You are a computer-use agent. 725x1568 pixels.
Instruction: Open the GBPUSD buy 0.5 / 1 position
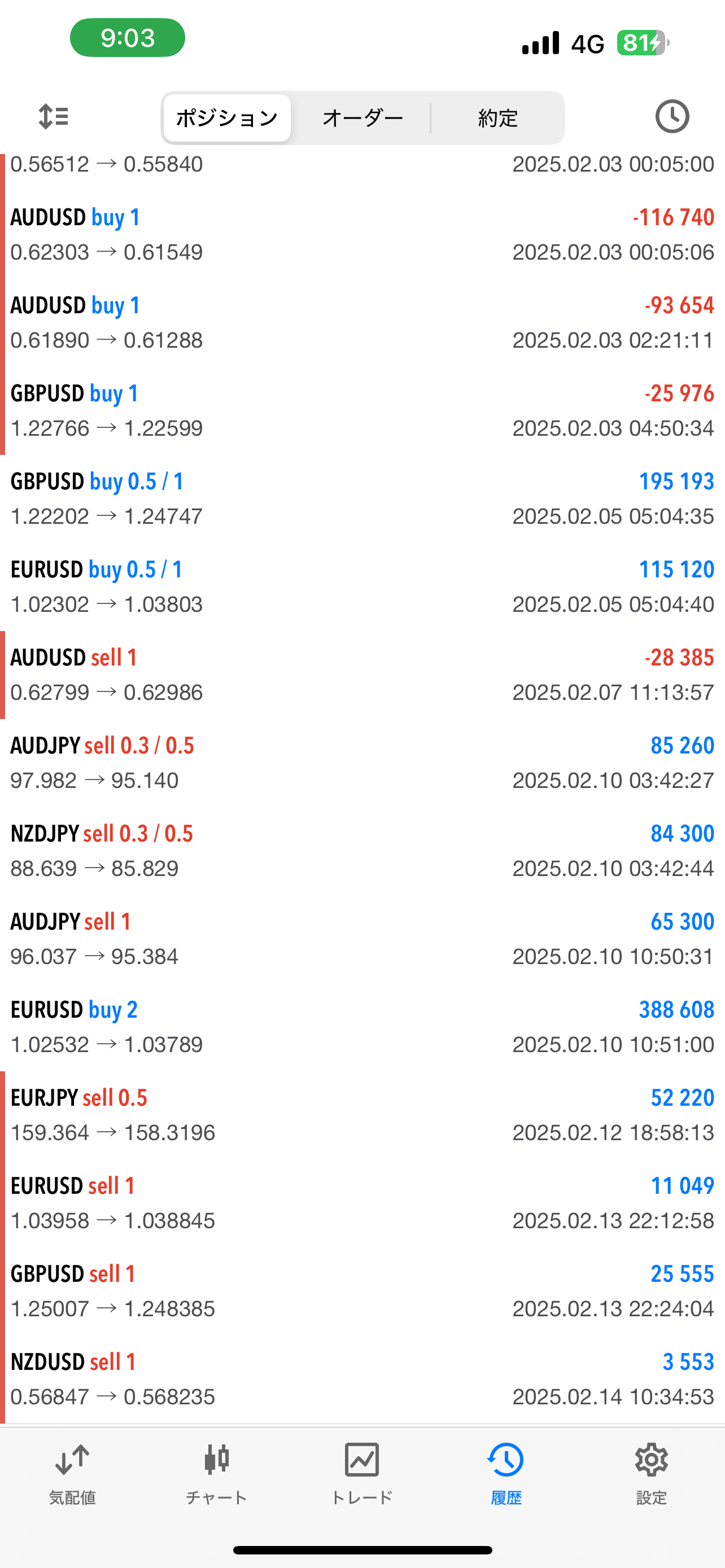tap(362, 498)
